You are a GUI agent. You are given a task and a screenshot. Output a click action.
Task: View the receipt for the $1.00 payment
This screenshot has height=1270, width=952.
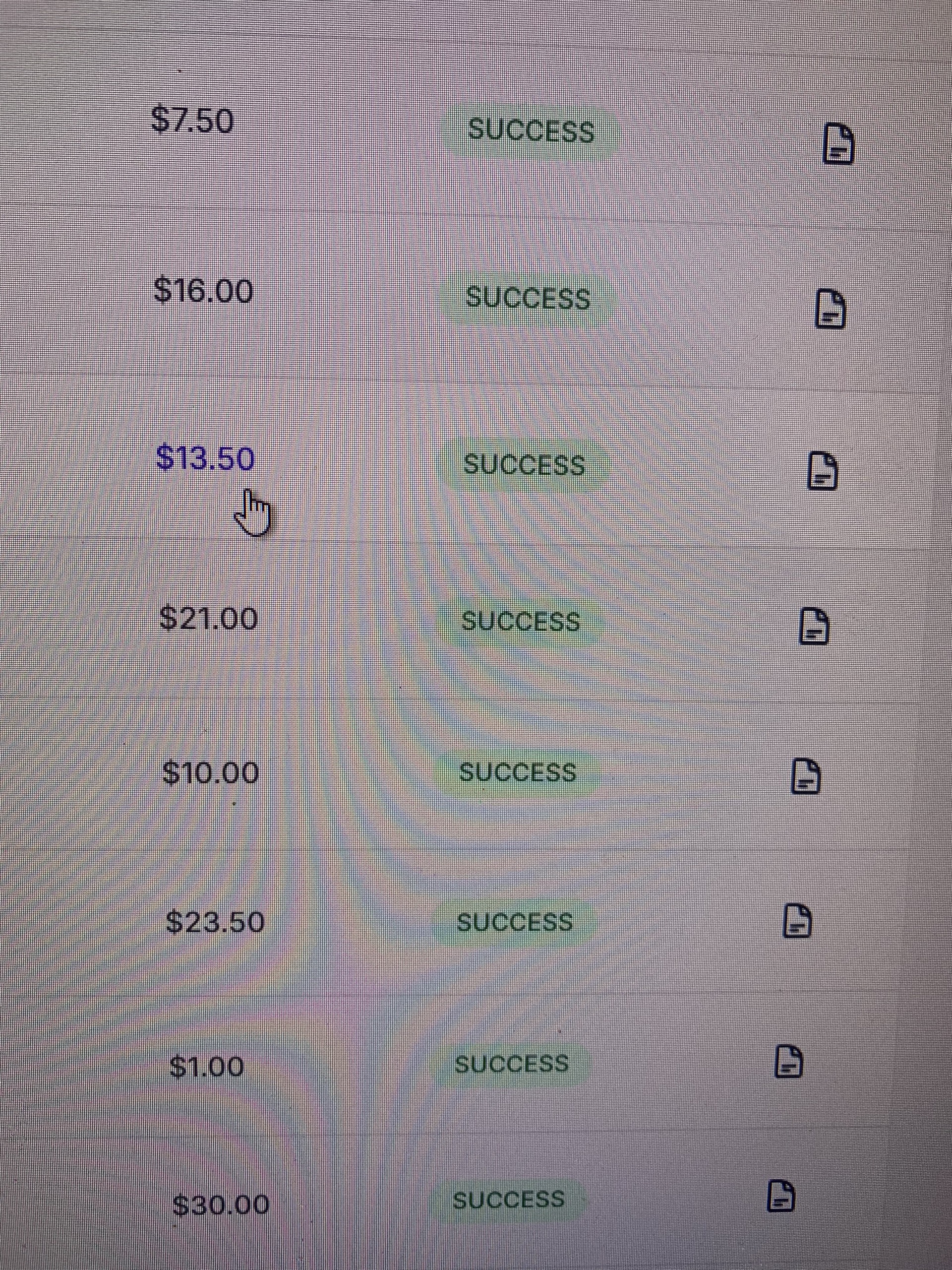click(789, 1062)
